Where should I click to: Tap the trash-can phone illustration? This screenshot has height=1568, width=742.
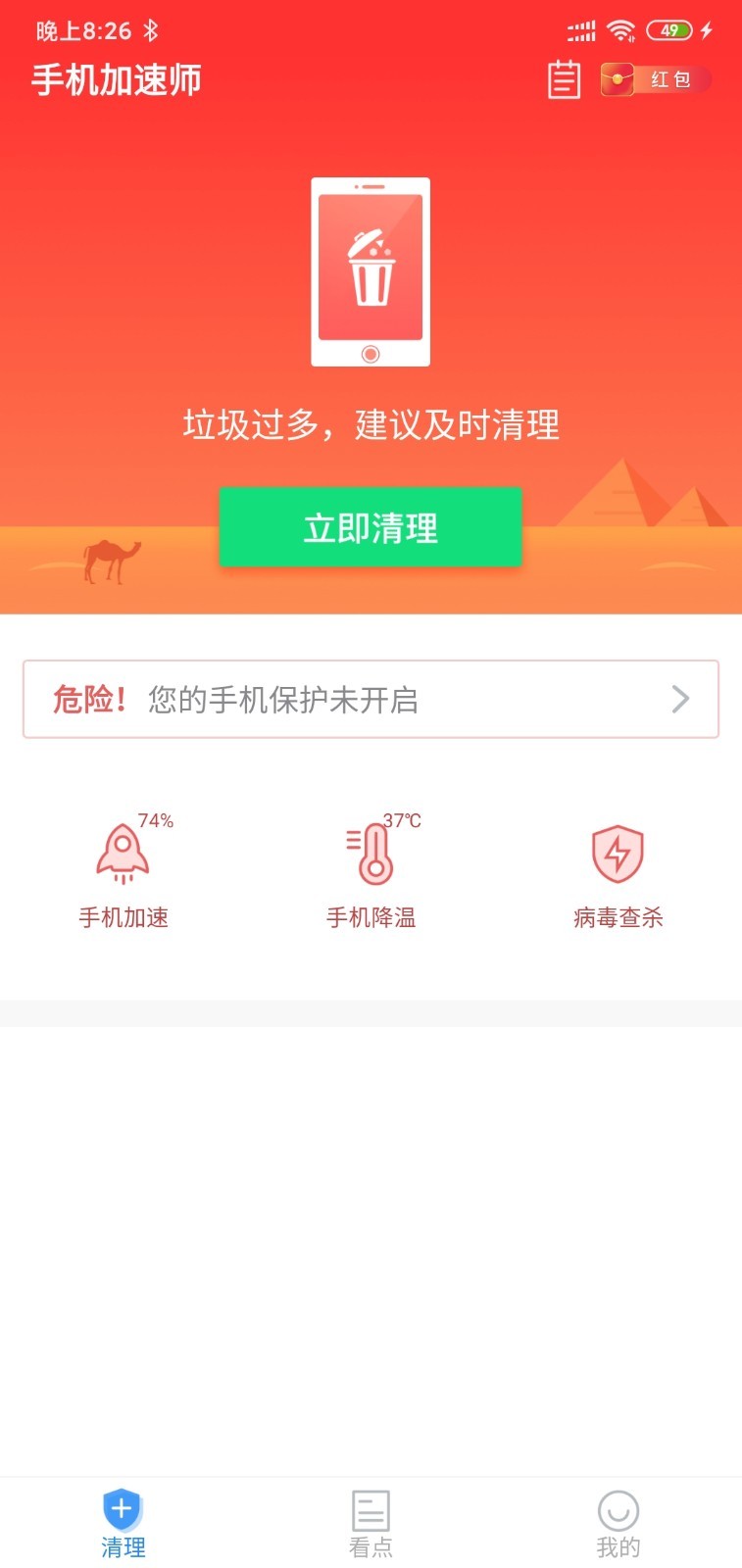[x=371, y=271]
